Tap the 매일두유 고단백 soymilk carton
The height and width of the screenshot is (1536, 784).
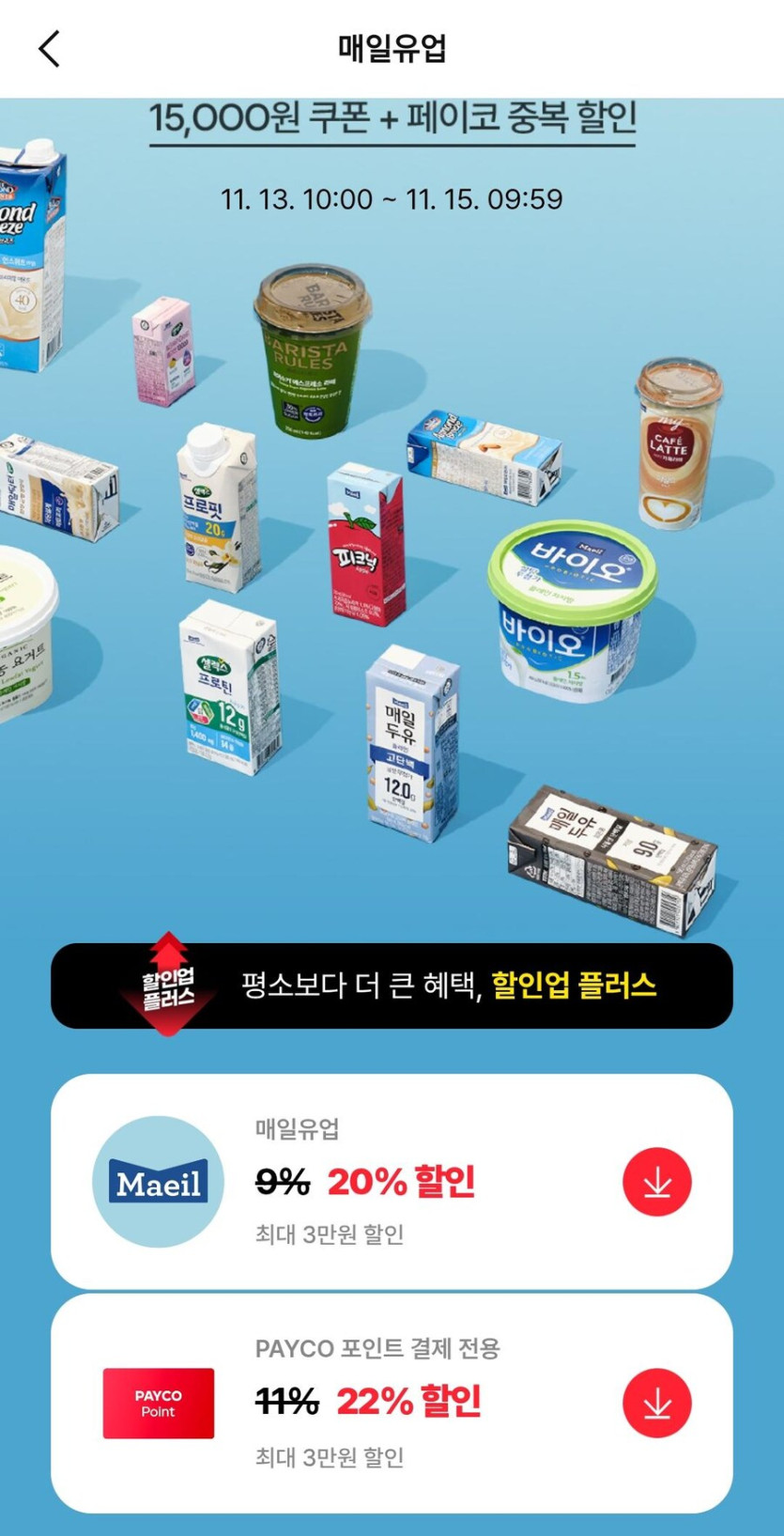coord(413,742)
